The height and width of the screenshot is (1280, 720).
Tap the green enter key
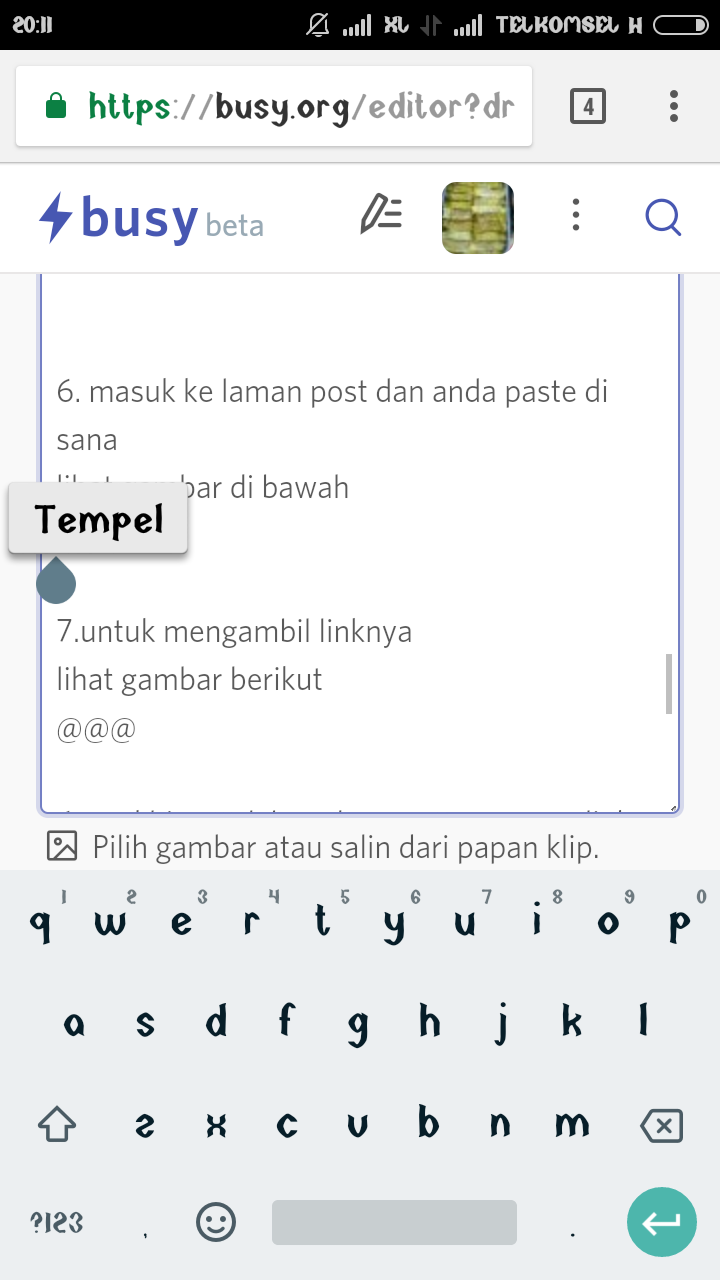(x=662, y=1222)
